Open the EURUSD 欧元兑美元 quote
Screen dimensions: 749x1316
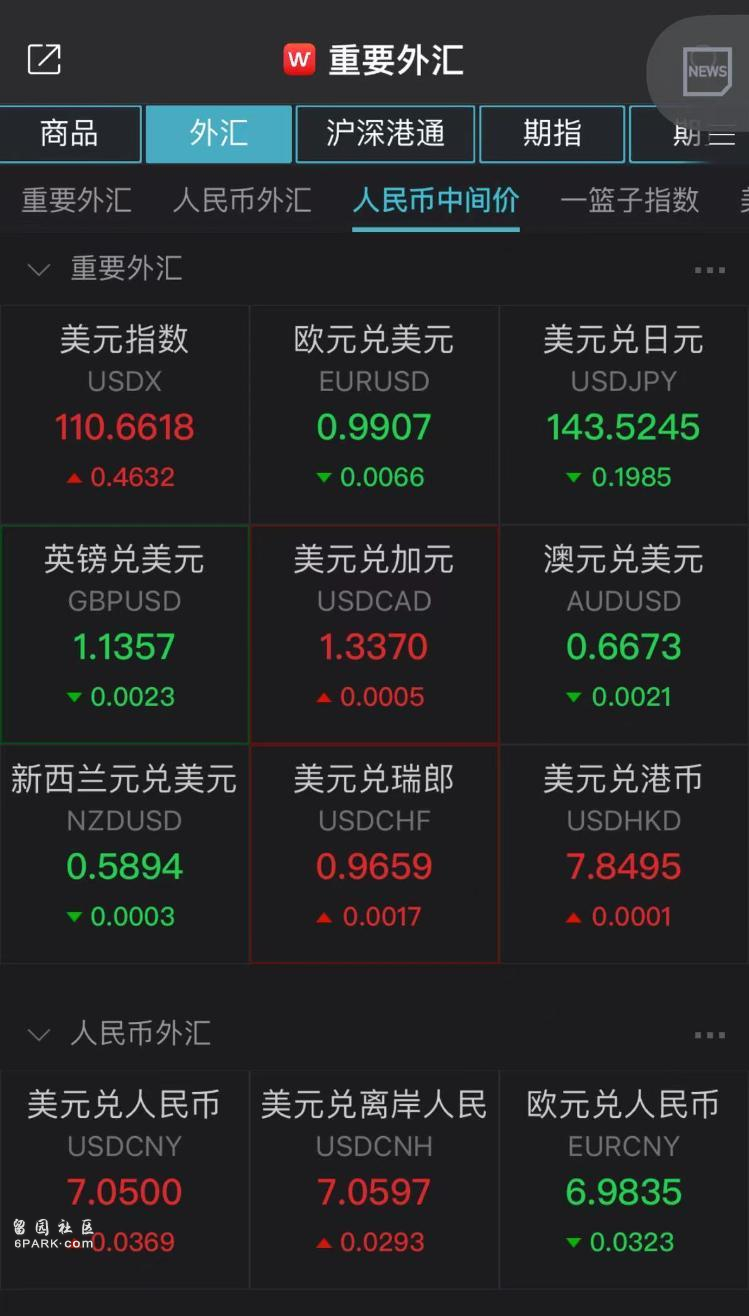point(374,414)
